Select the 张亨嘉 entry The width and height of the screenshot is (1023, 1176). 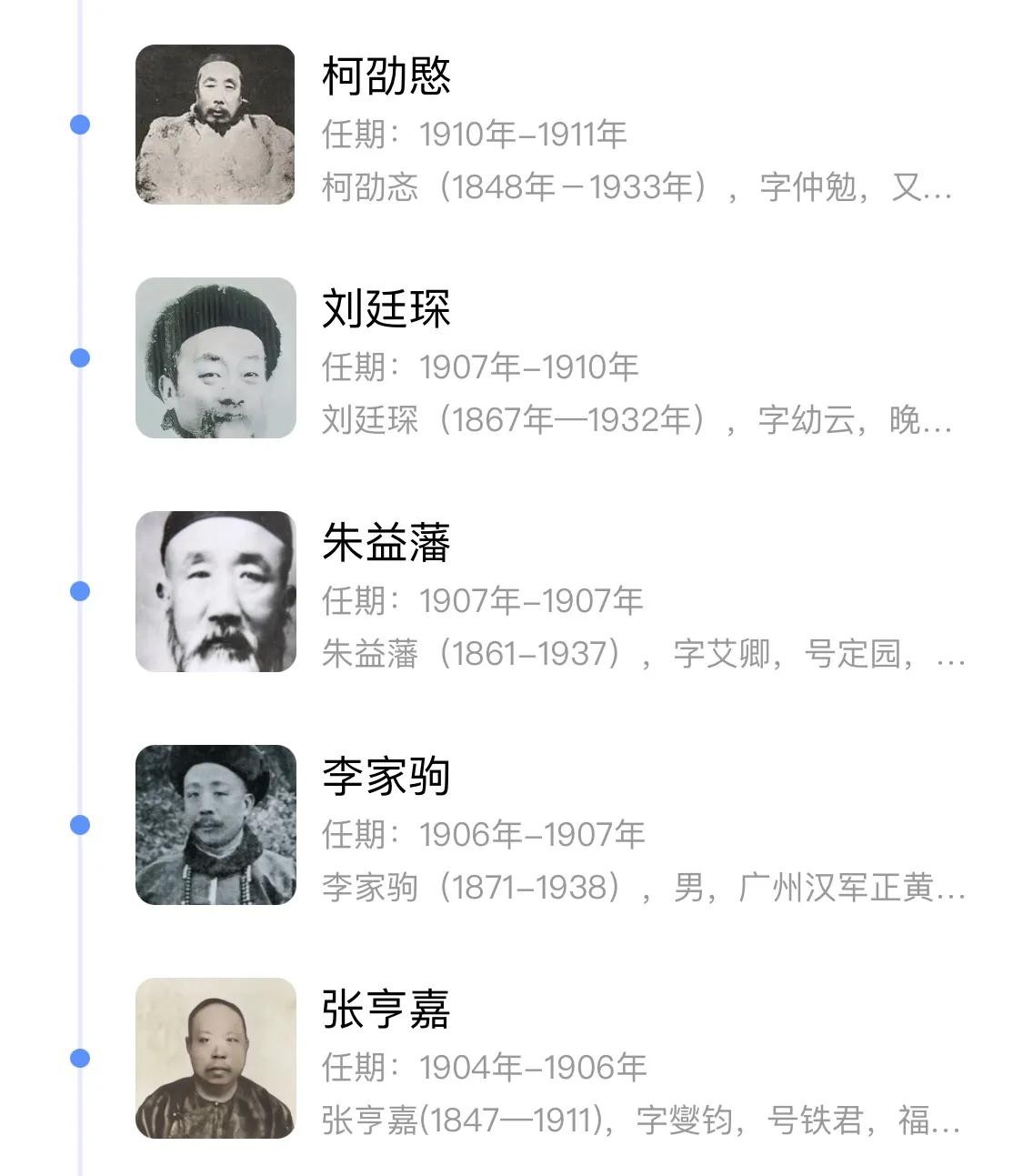pos(386,1010)
